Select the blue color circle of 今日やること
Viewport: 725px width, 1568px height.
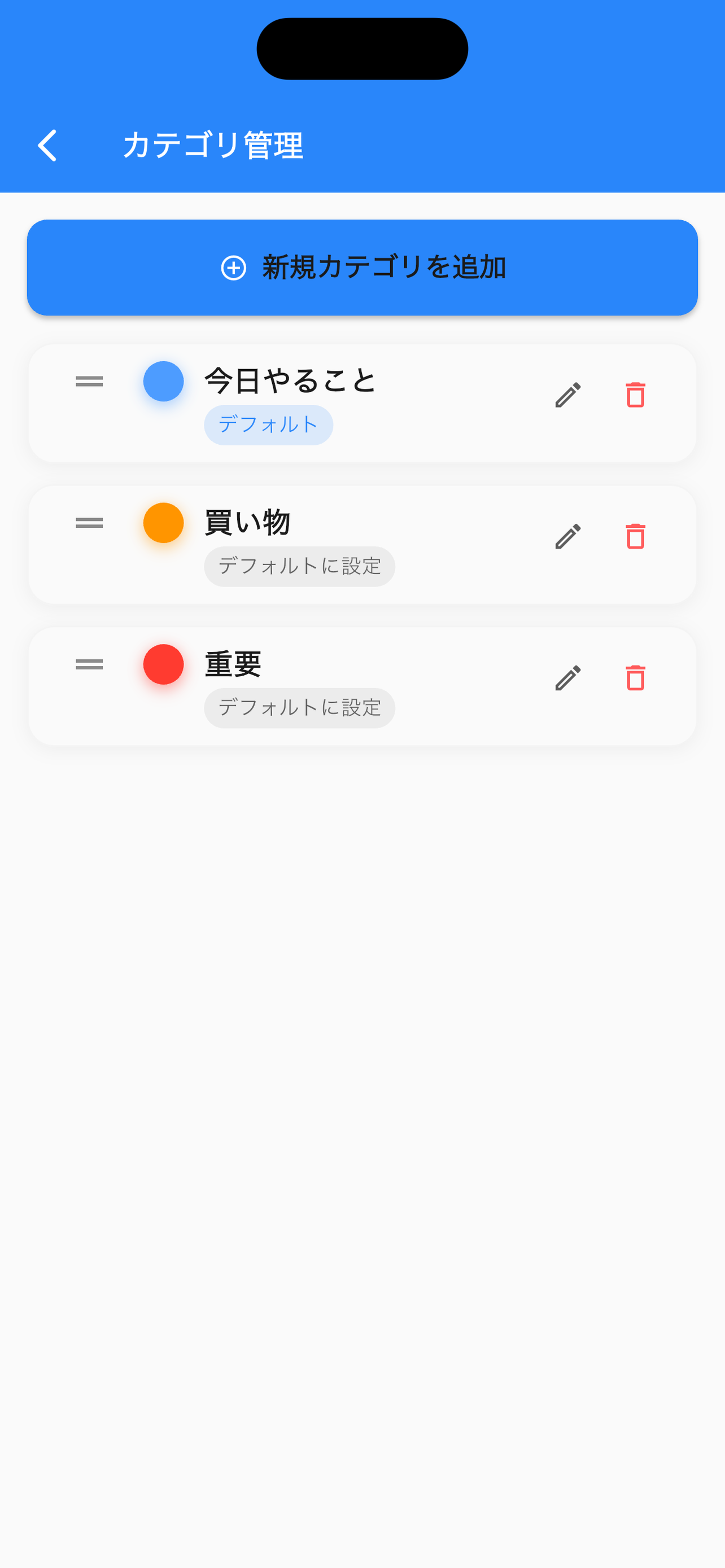pos(163,381)
